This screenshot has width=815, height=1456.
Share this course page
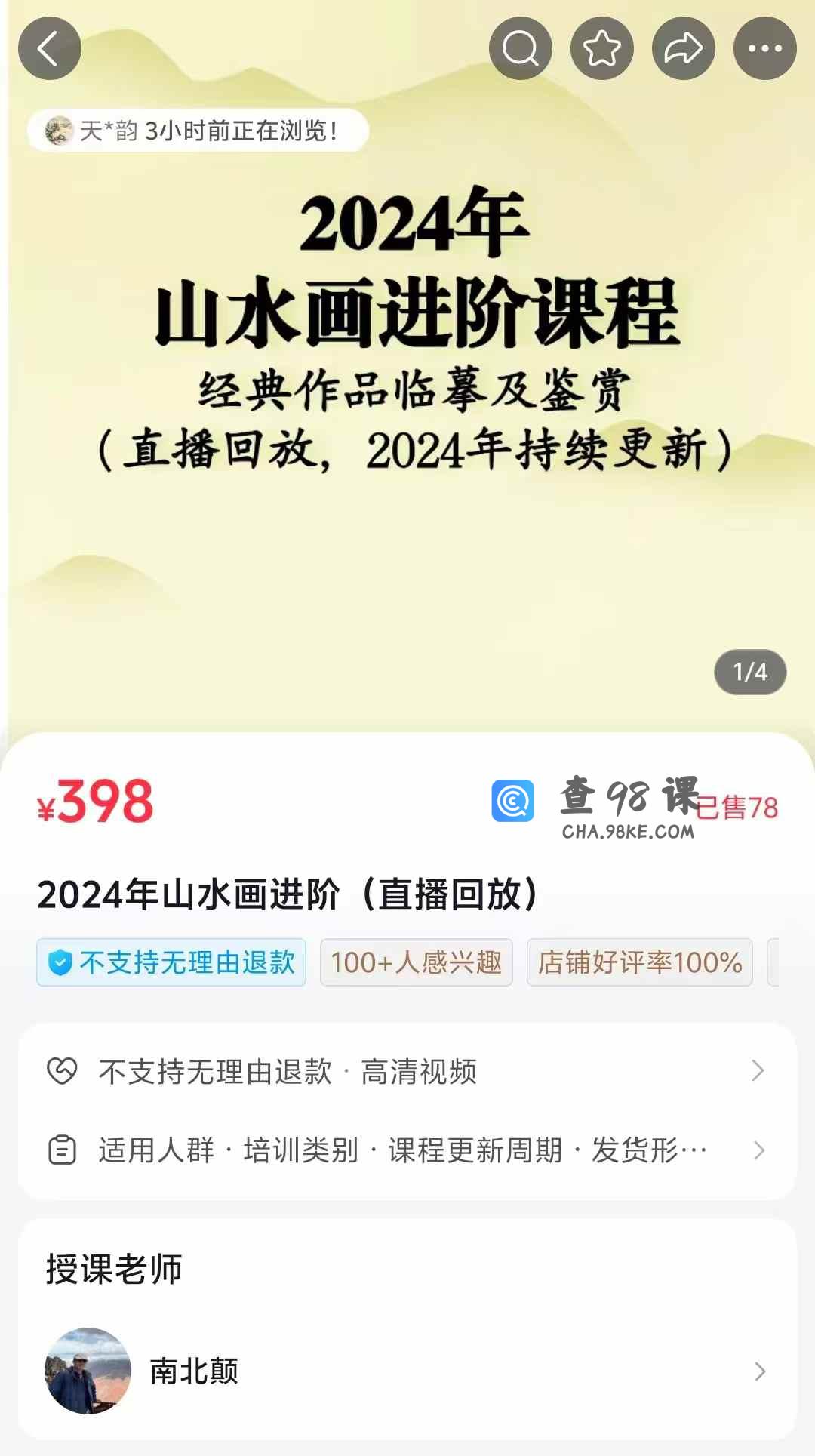pos(683,49)
